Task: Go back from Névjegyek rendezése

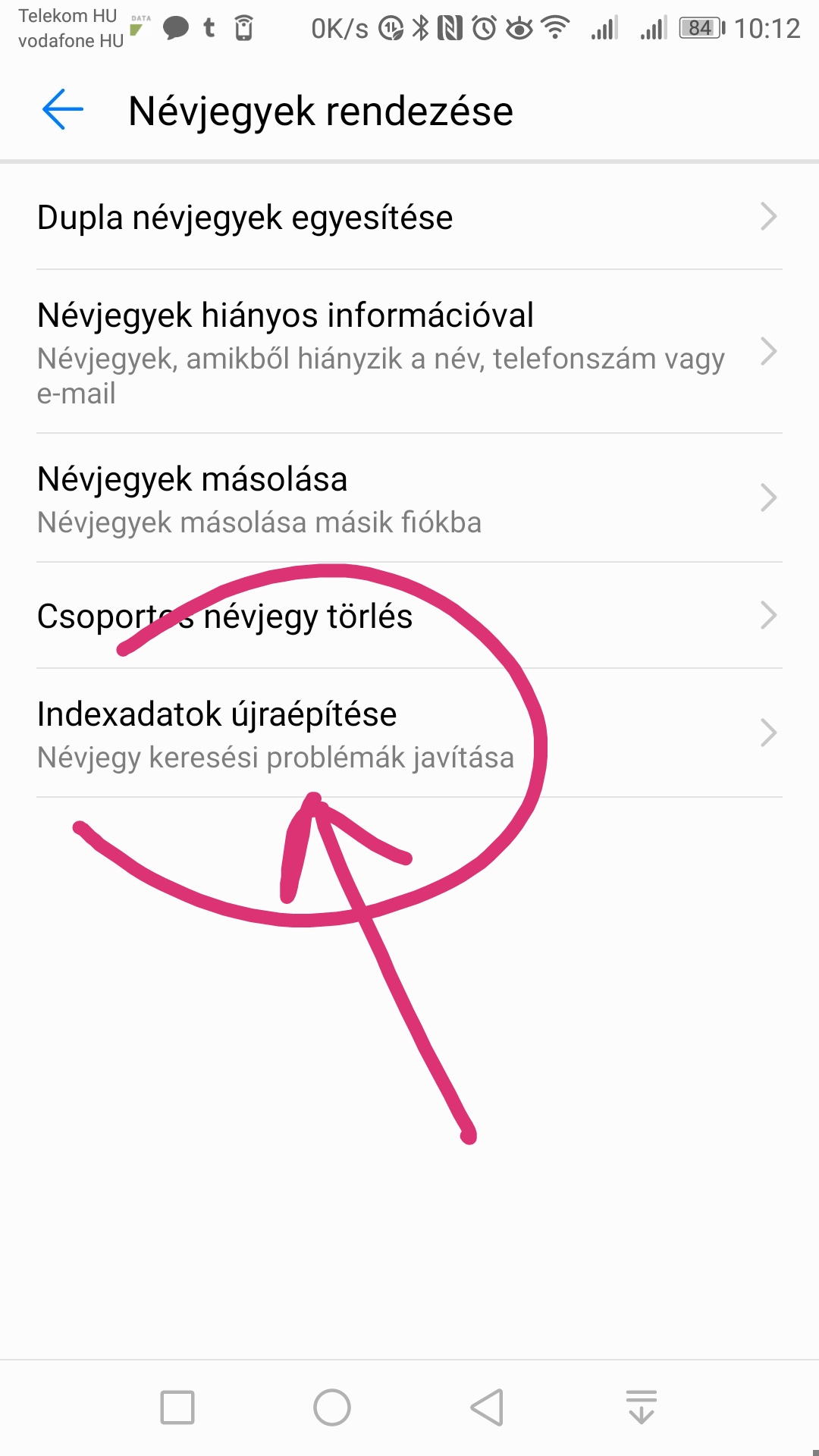Action: 62,110
